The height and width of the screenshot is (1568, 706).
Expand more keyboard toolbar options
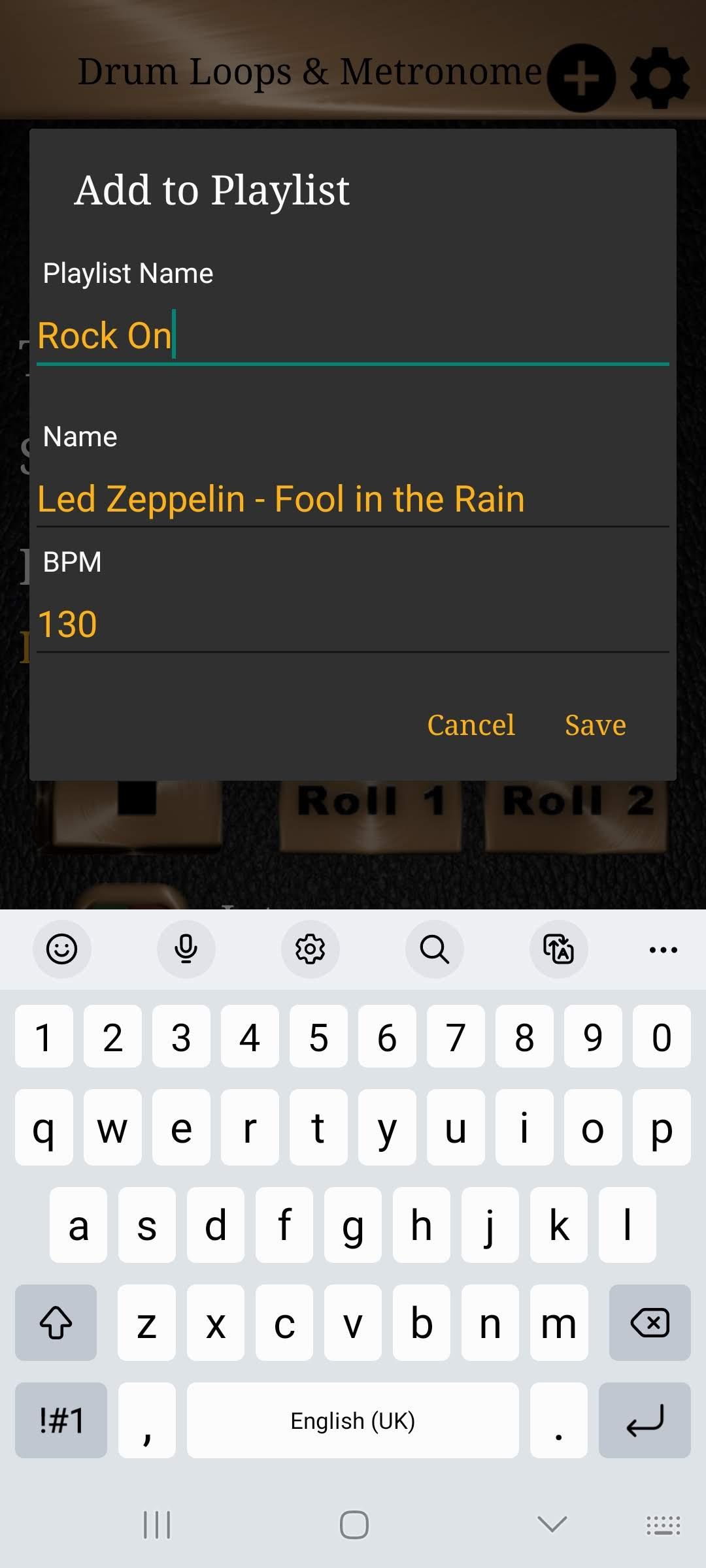pyautogui.click(x=664, y=949)
